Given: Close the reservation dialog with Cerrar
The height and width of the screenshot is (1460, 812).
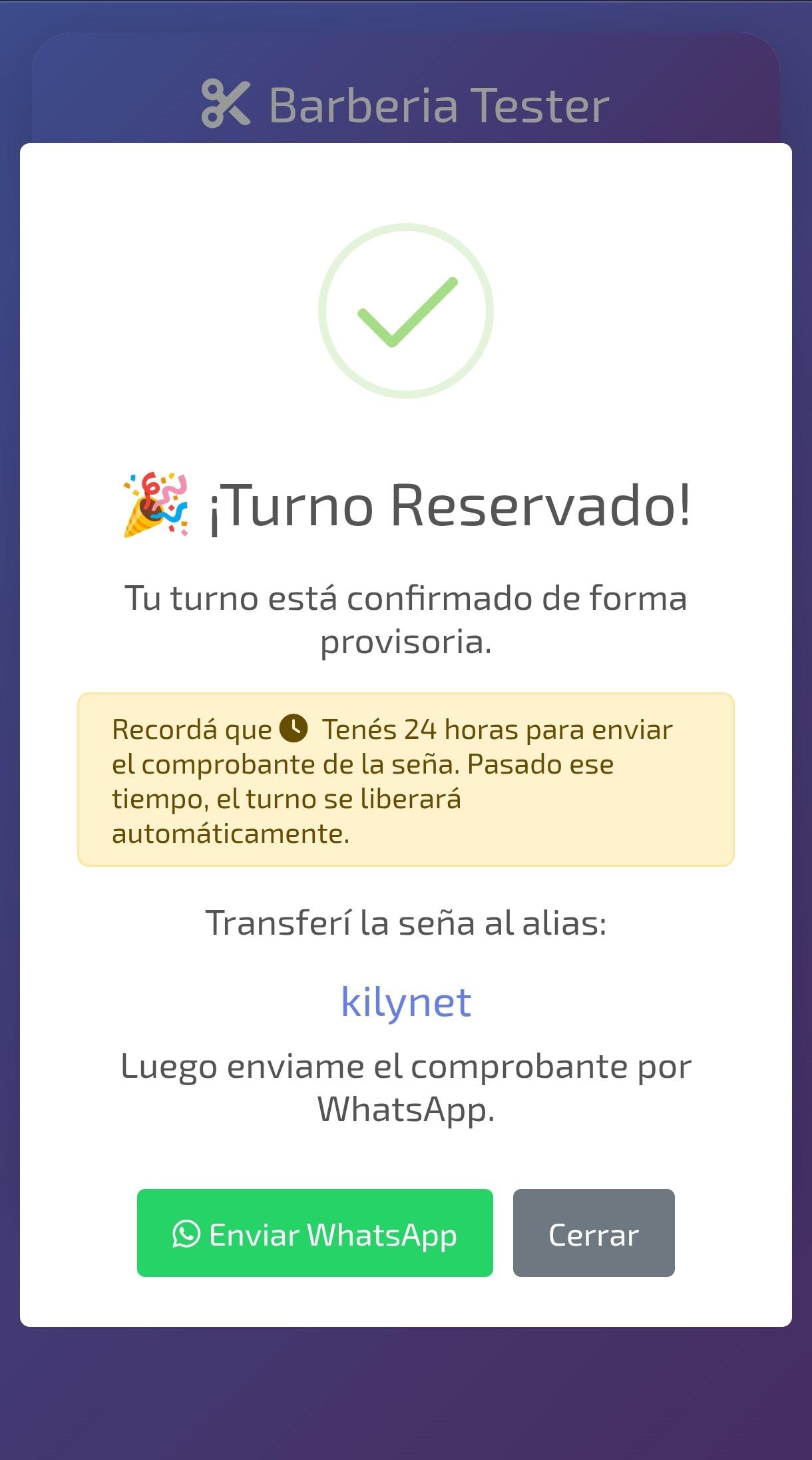Looking at the screenshot, I should tap(594, 1233).
